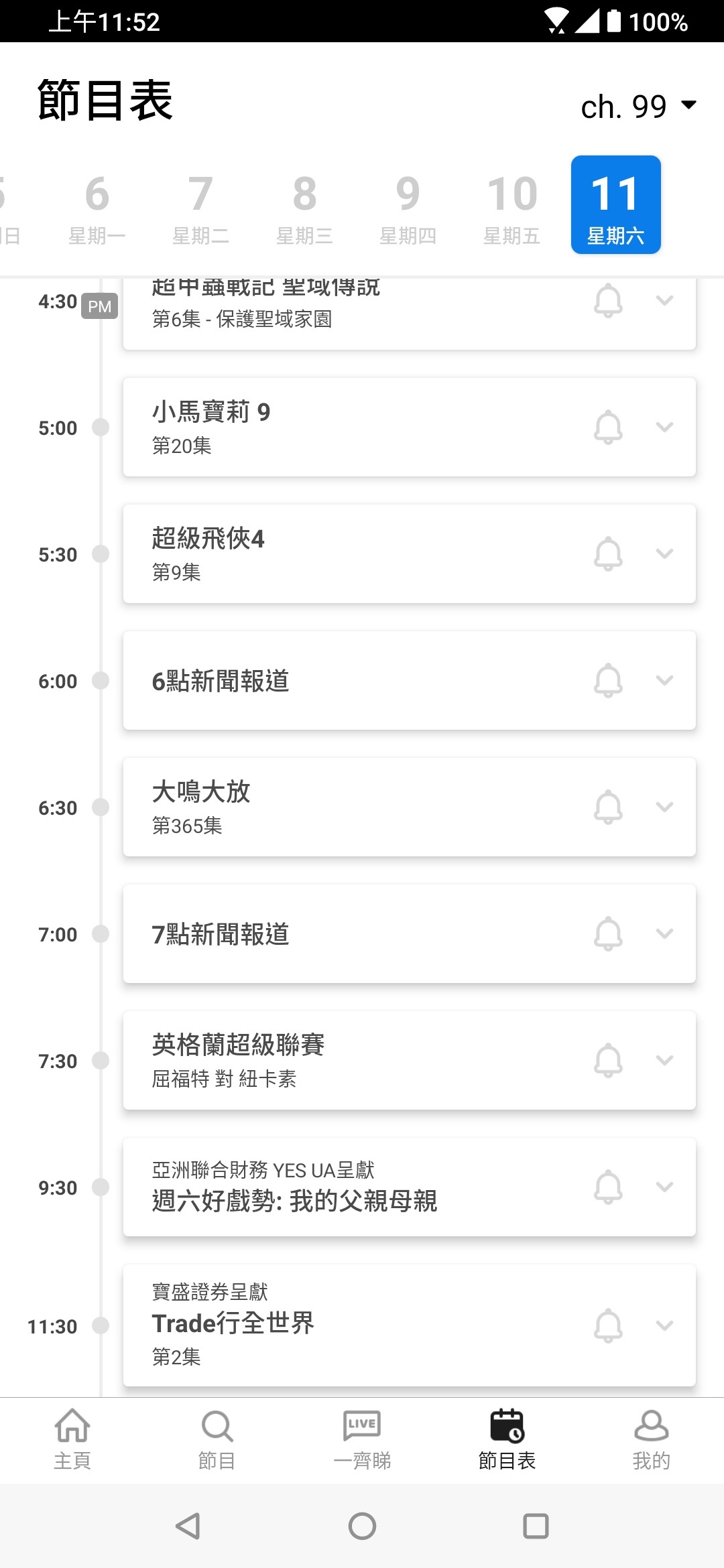Expand 週六好戲勢: 我的父親母親 details

[x=664, y=1187]
